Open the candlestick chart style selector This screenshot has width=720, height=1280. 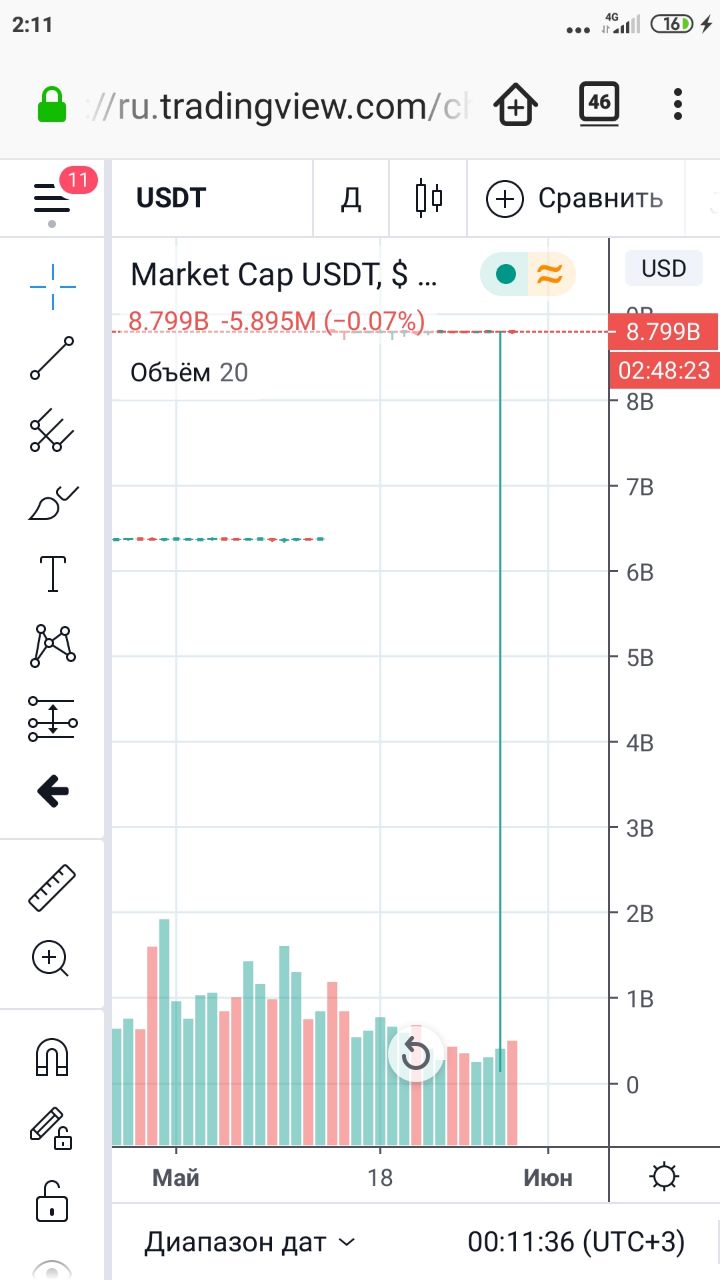[429, 198]
